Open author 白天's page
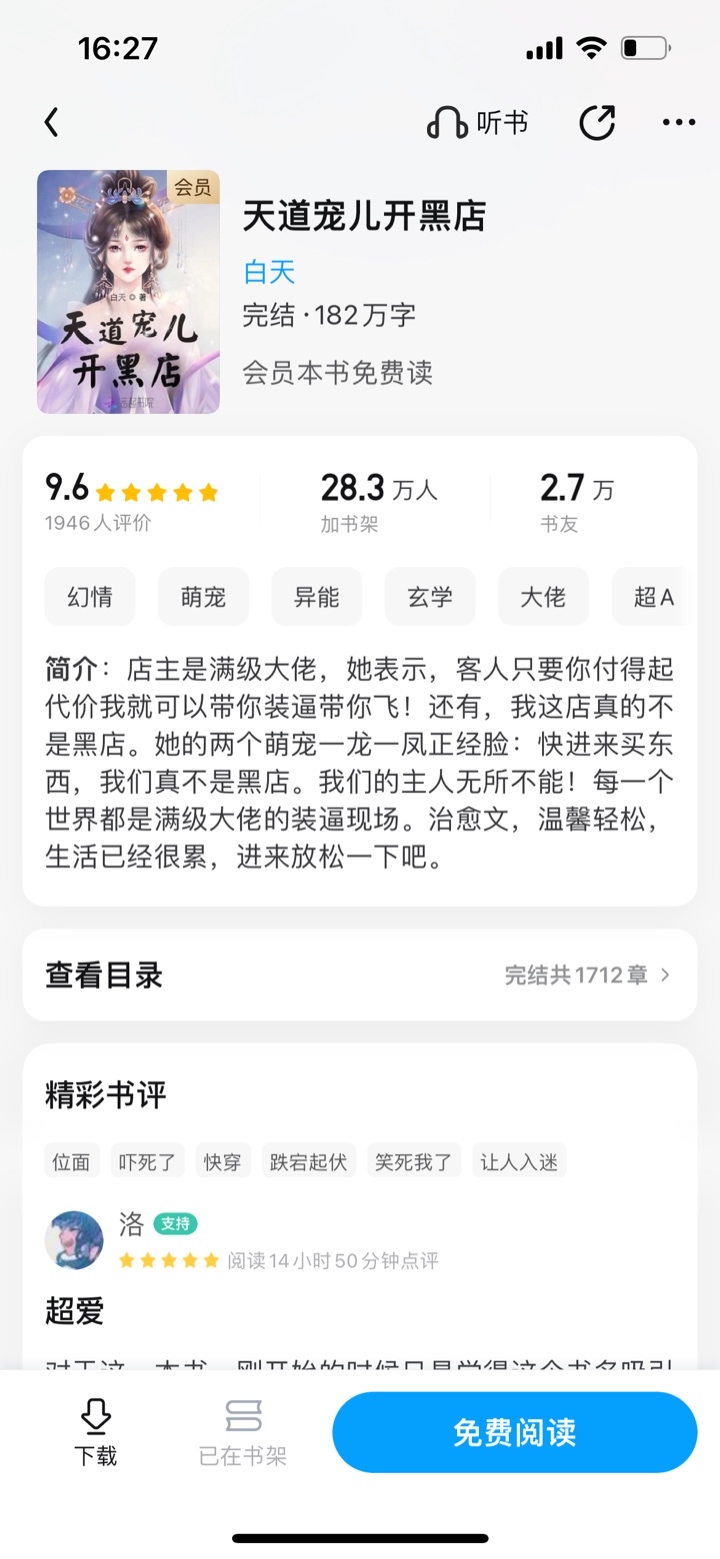This screenshot has width=720, height=1559. click(269, 271)
